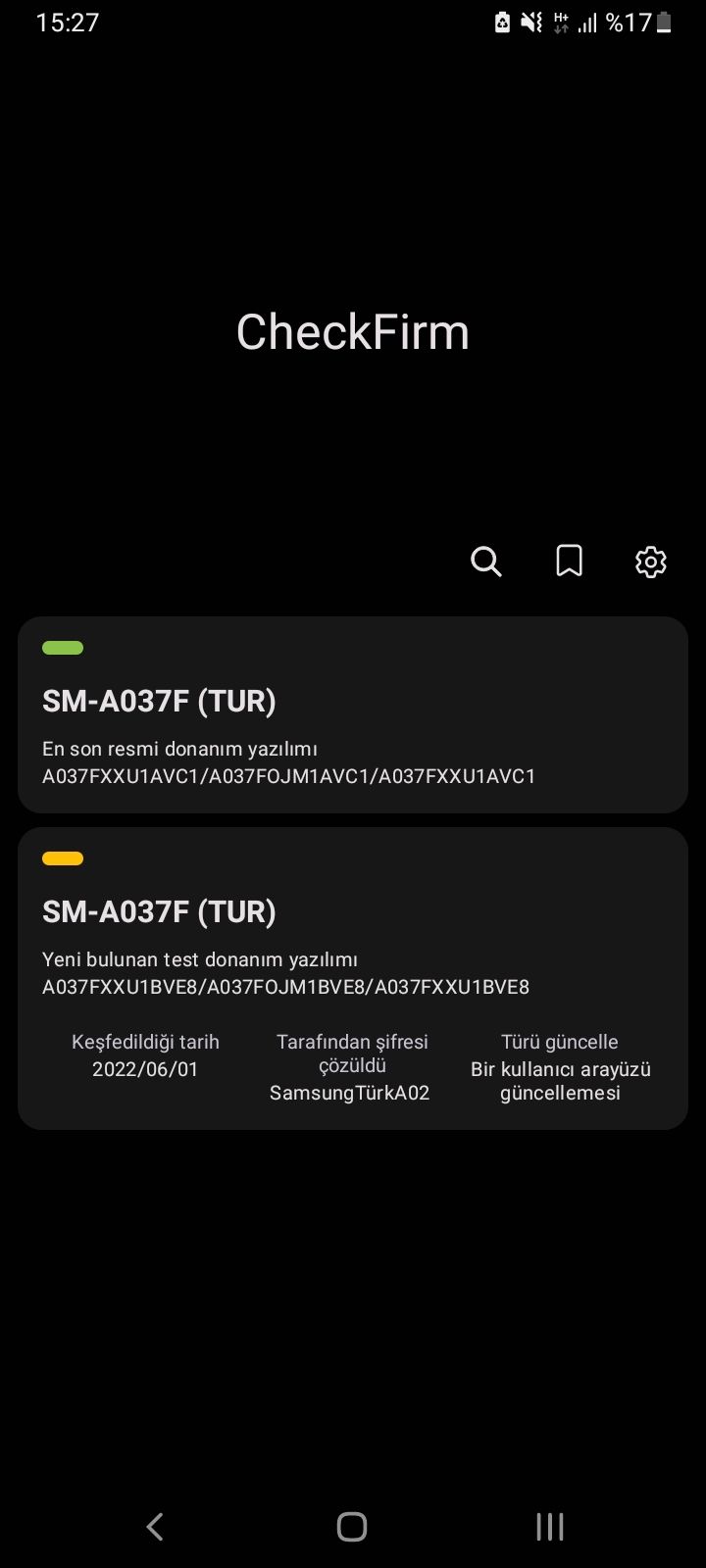Open the firmware search
This screenshot has height=1568, width=706.
pyautogui.click(x=486, y=562)
